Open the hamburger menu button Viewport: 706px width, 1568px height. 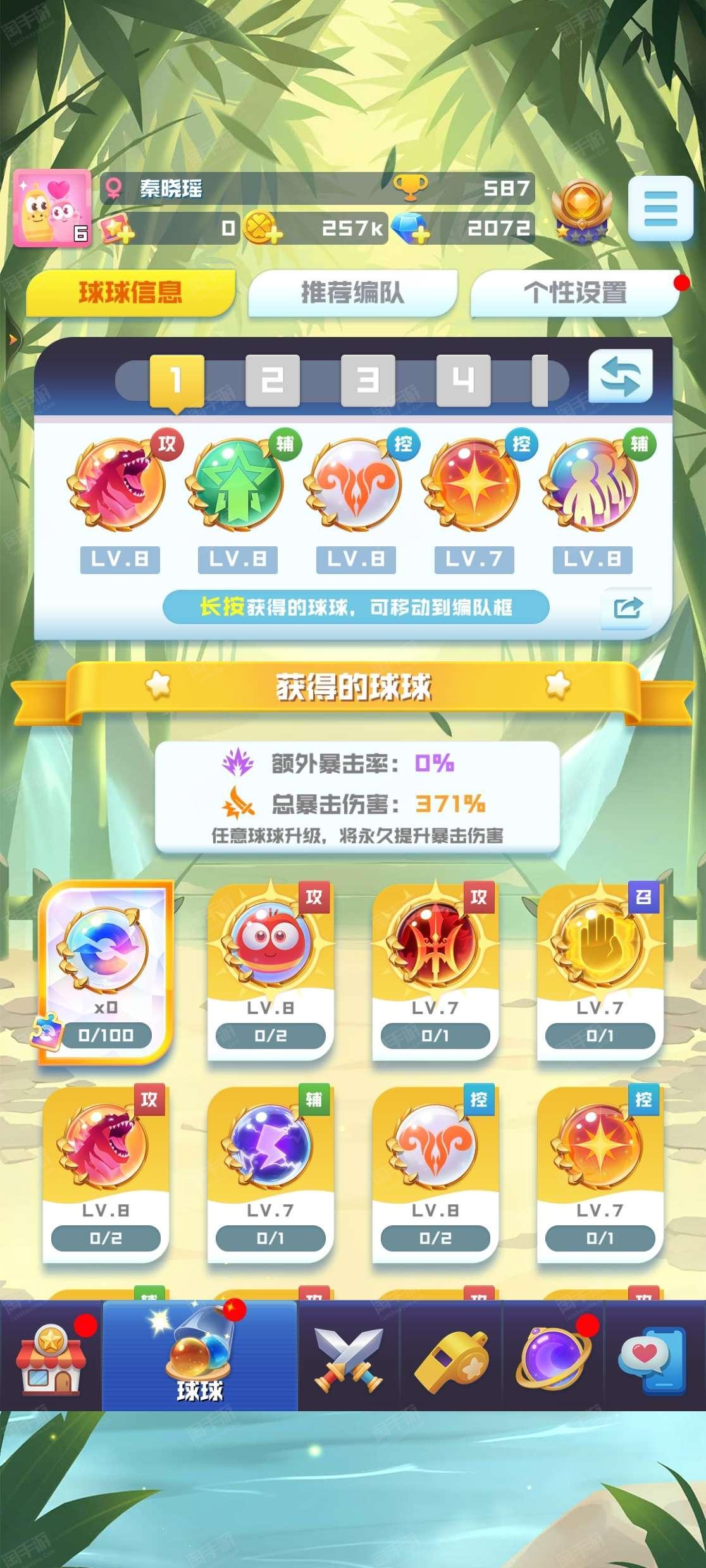point(660,208)
